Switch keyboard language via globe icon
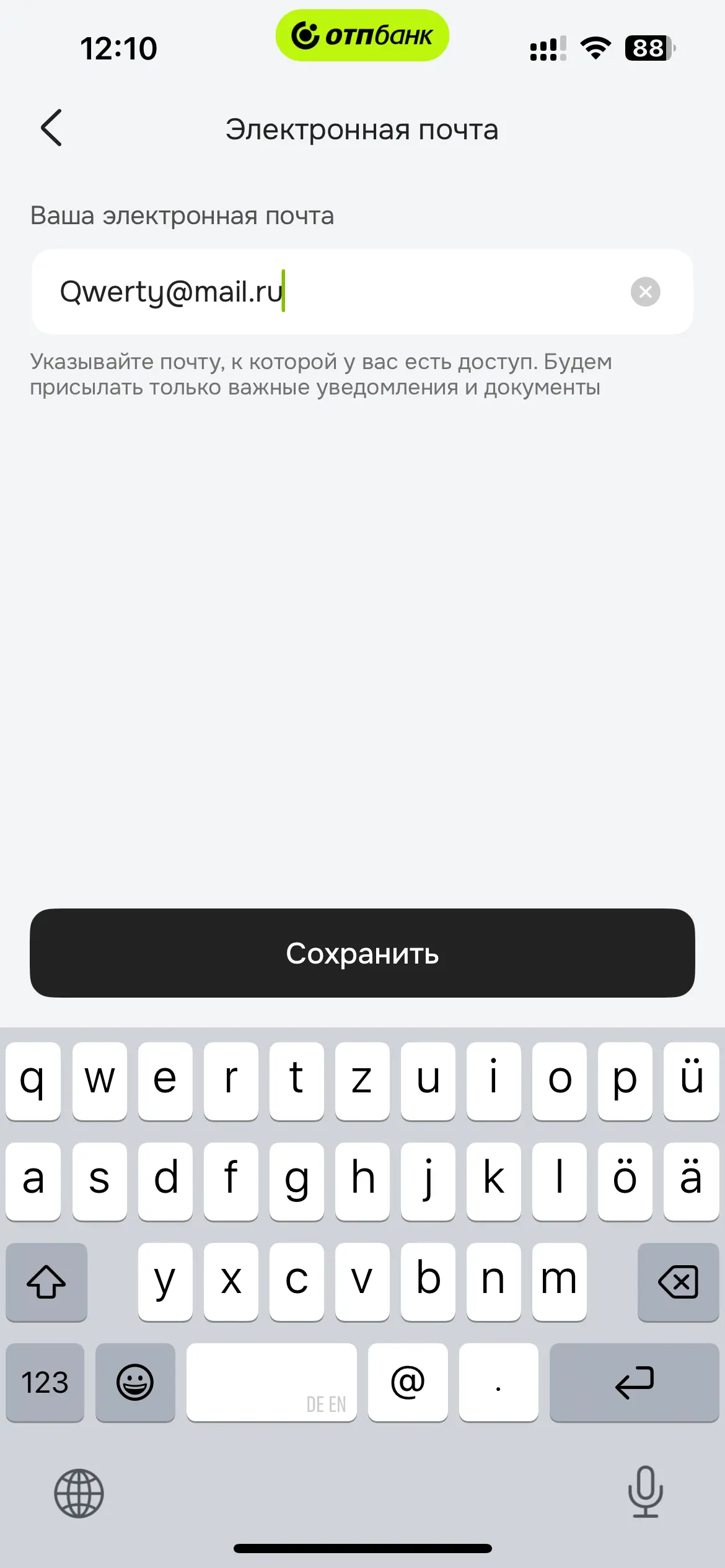Image resolution: width=725 pixels, height=1568 pixels. 79,1493
